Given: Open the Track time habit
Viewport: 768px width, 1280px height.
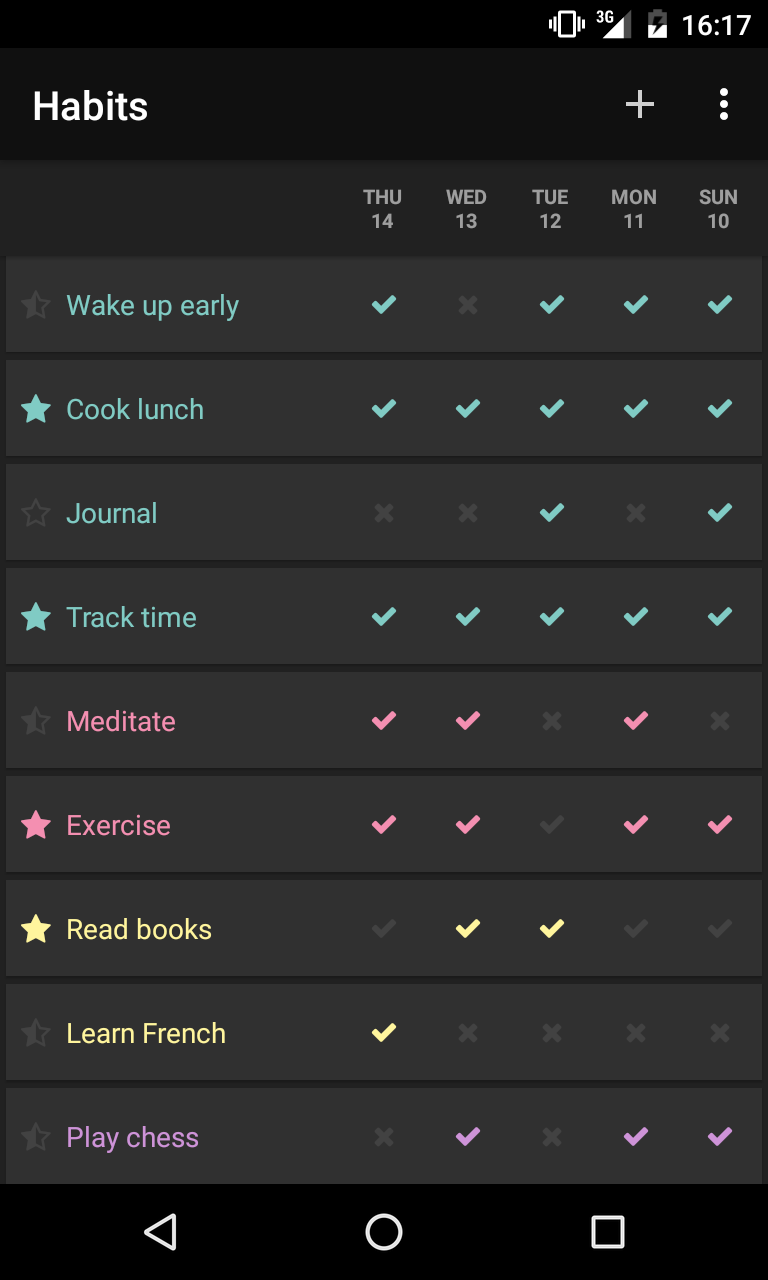Looking at the screenshot, I should (131, 617).
